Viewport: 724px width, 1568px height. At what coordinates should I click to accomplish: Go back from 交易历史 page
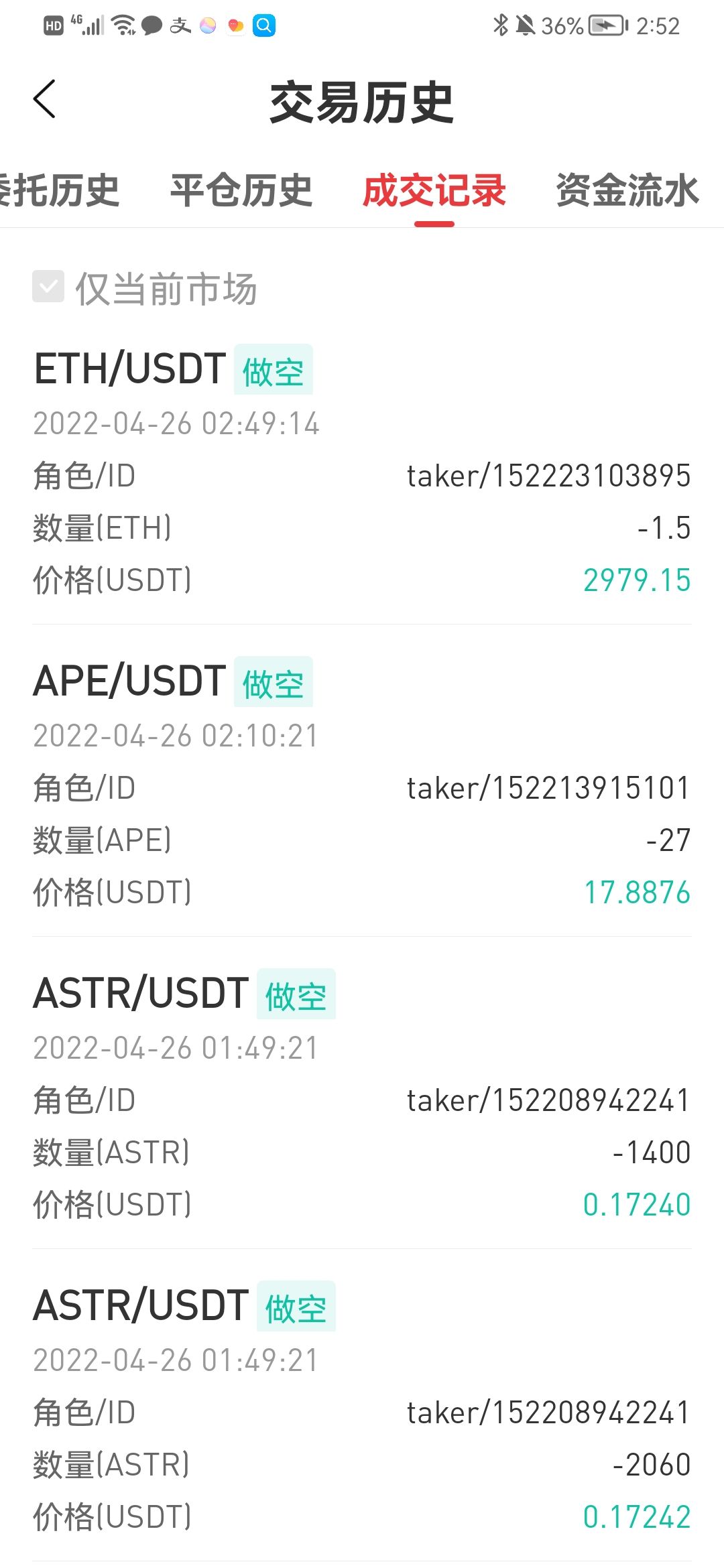pos(44,99)
